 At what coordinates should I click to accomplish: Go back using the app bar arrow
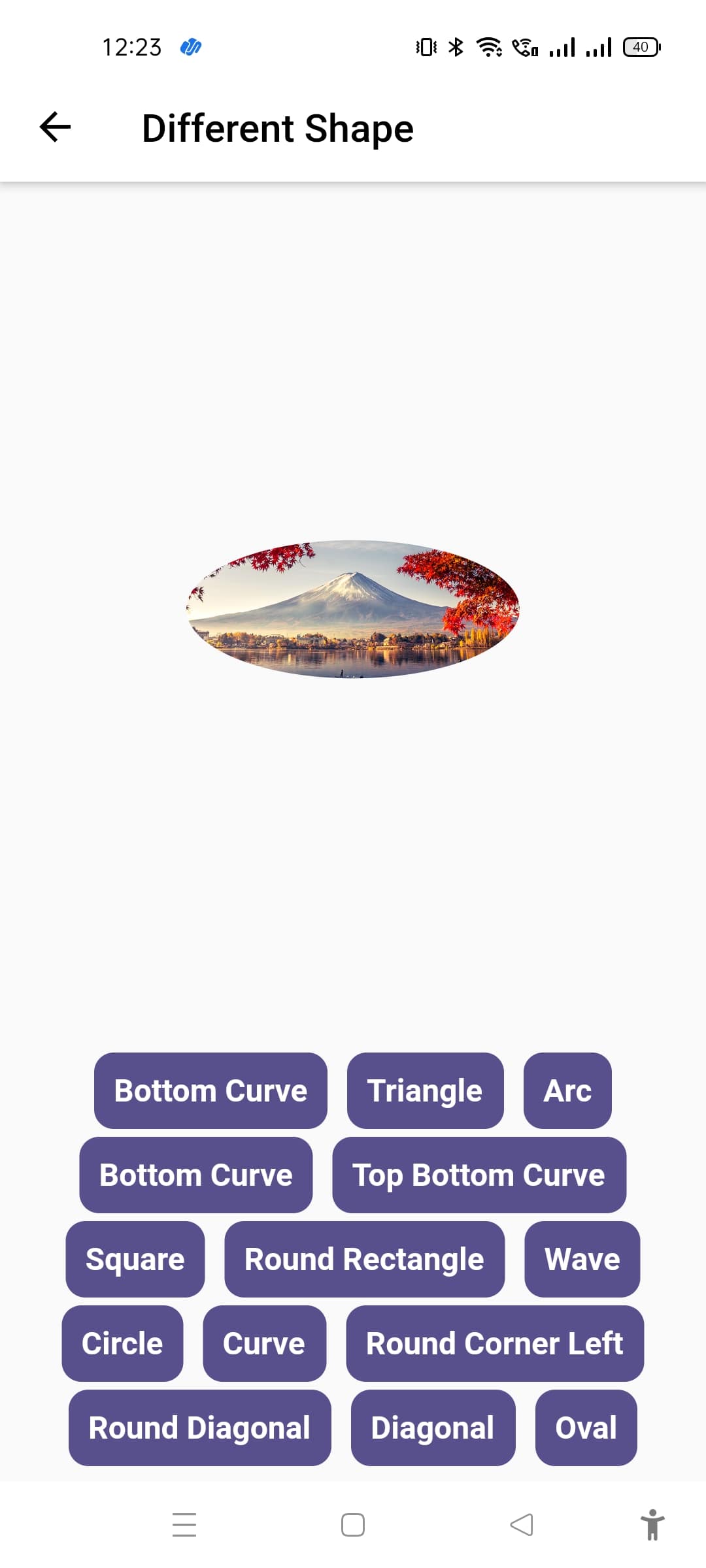coord(55,127)
